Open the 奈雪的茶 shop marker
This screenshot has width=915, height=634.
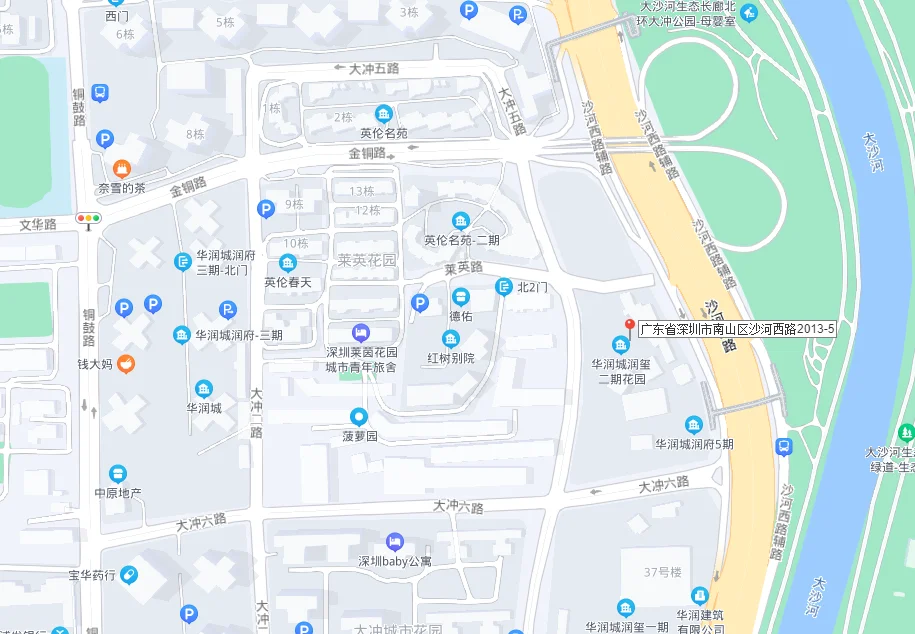[x=121, y=168]
